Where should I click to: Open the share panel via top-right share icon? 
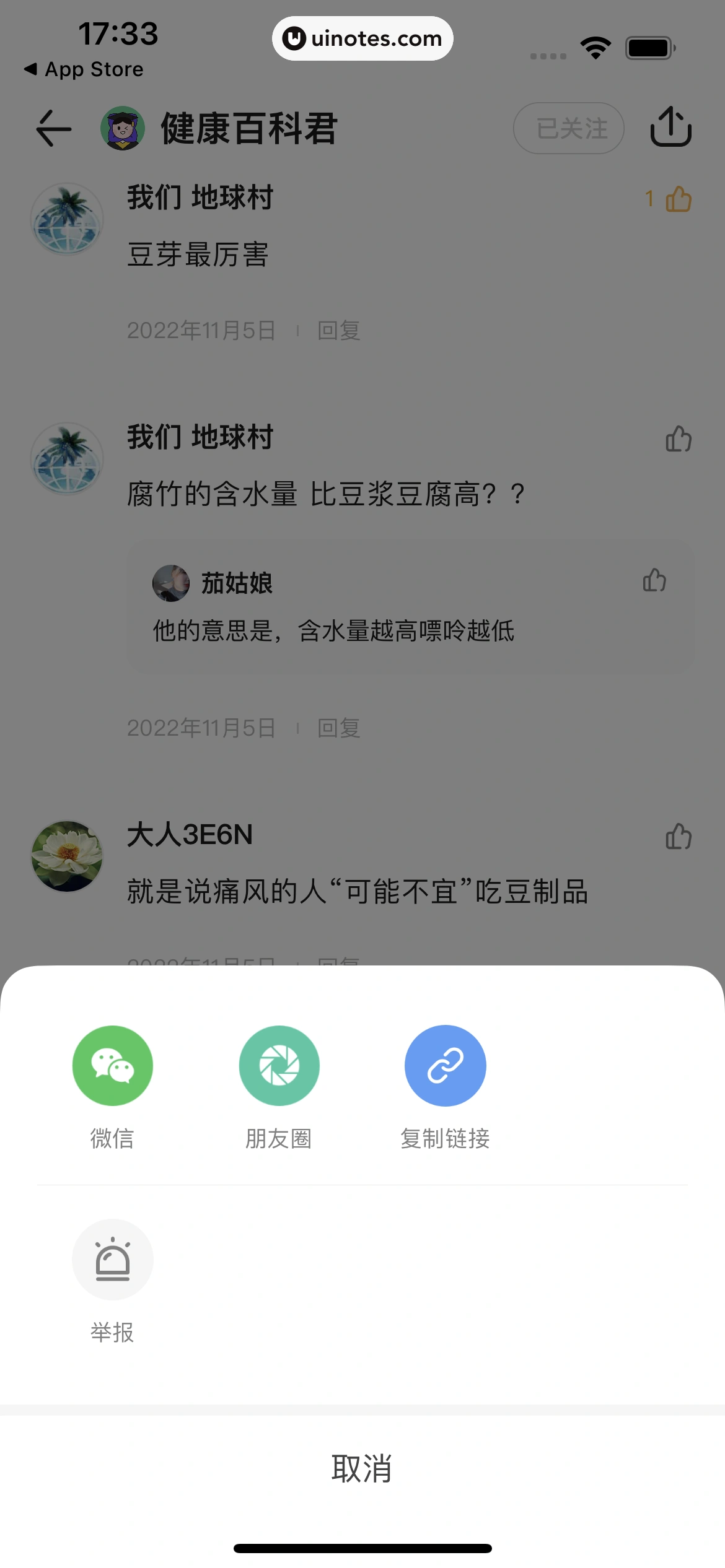point(672,128)
